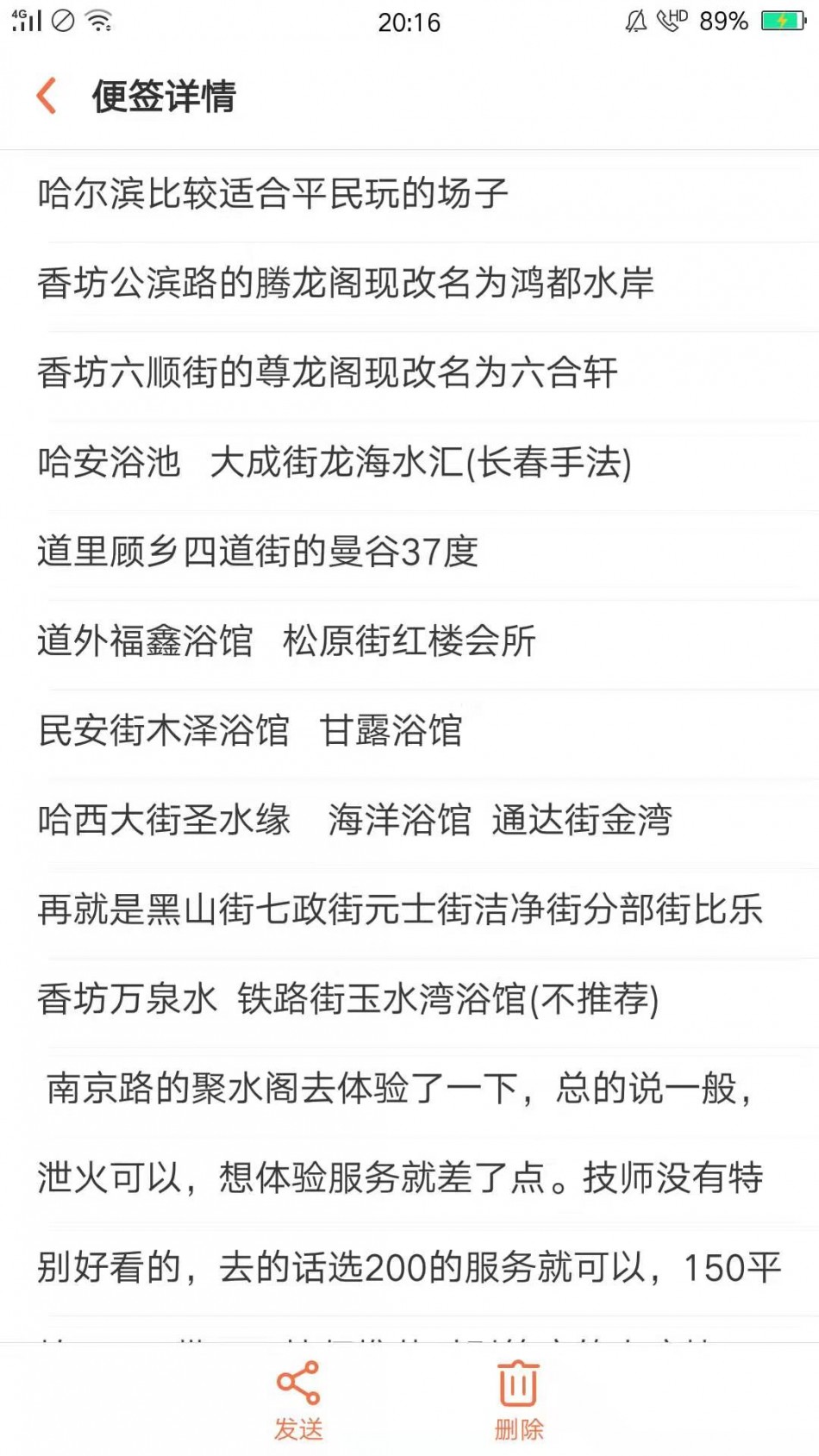Go back from 便签详情

tap(47, 96)
